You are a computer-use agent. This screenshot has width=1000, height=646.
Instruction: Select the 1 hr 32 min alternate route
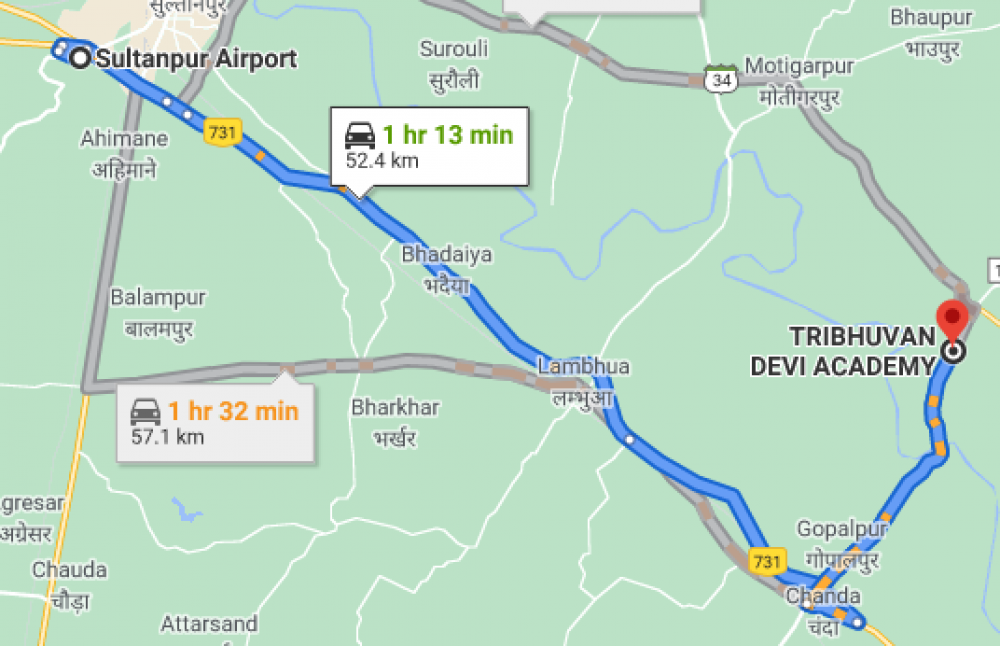[x=215, y=422]
